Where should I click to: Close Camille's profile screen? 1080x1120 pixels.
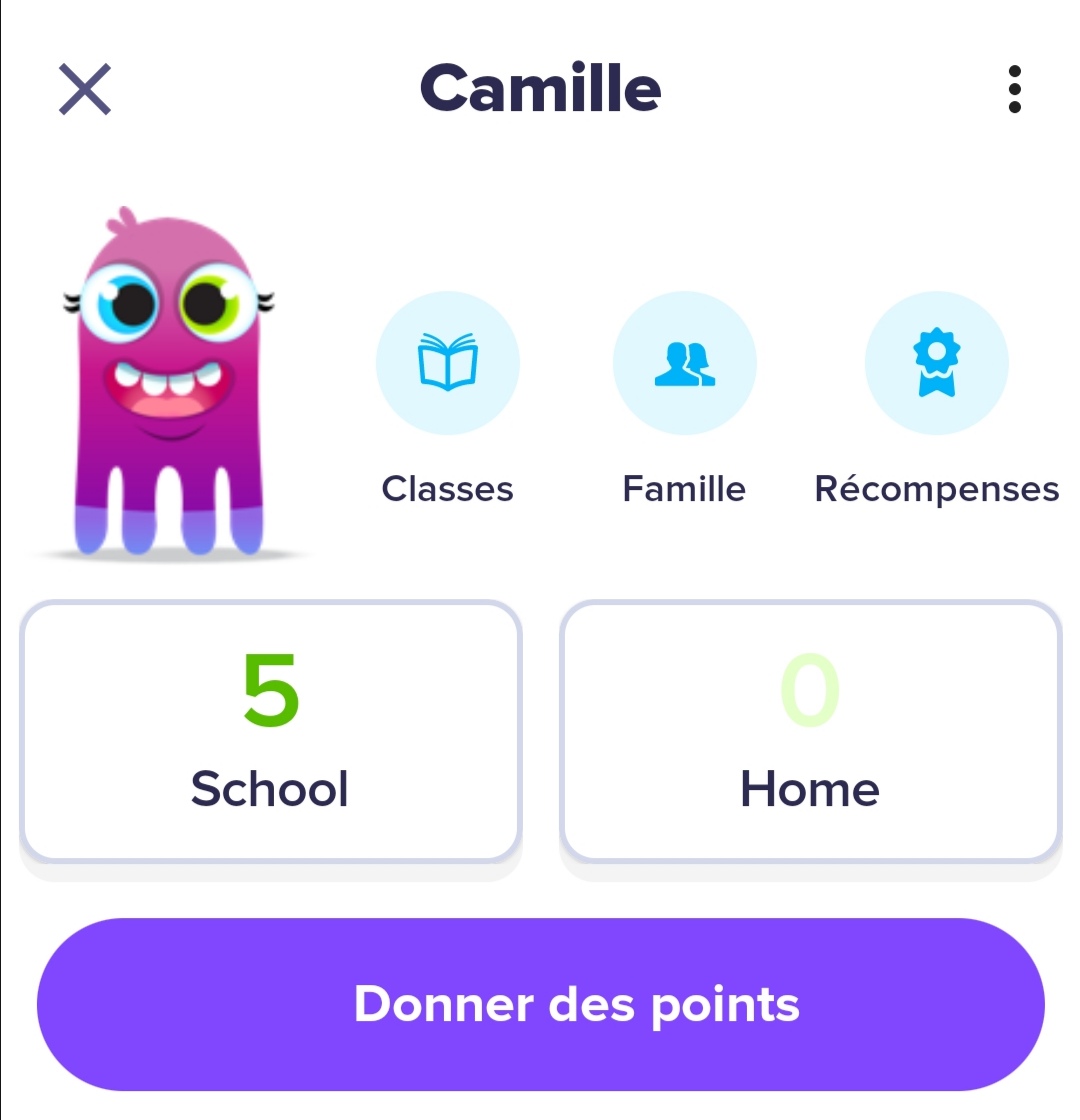(x=85, y=90)
